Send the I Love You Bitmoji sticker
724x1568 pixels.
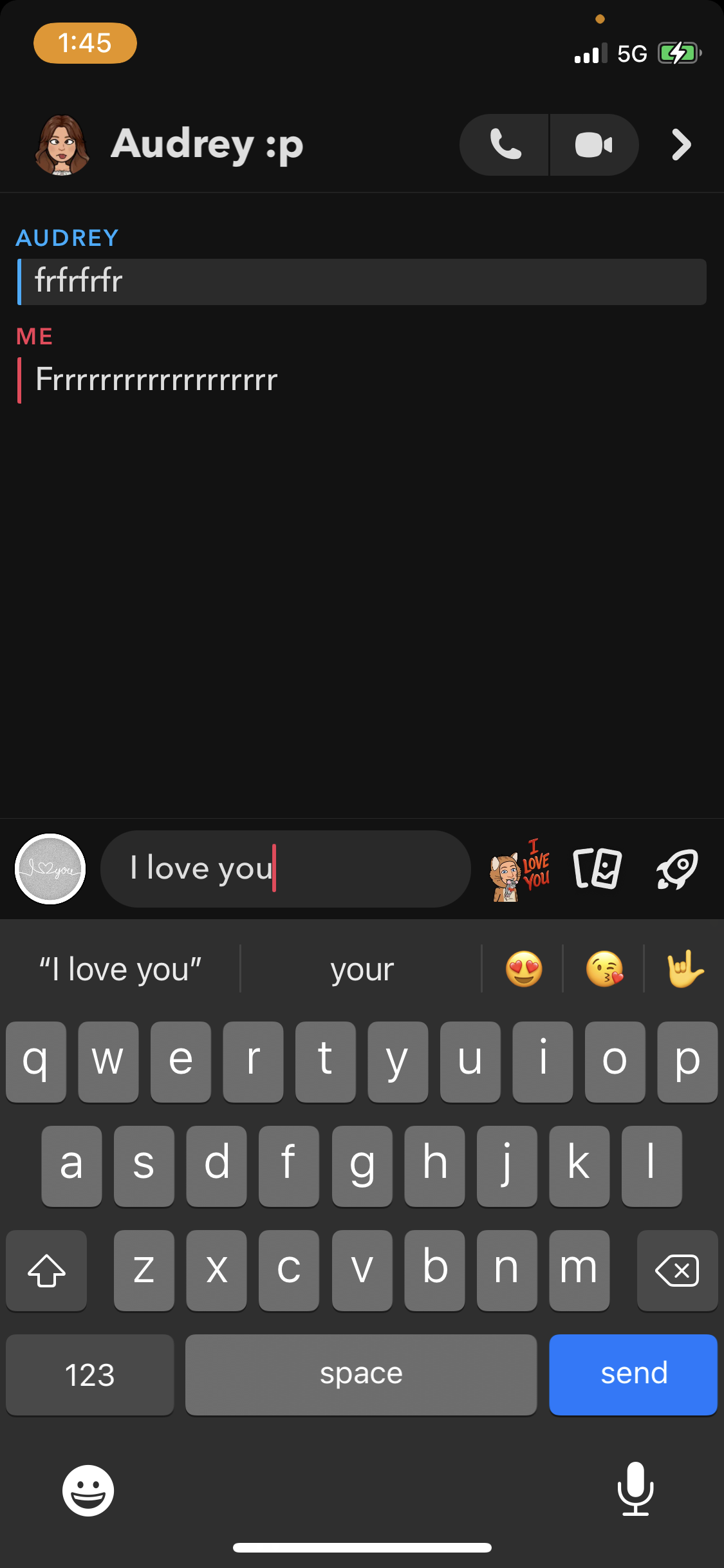click(x=520, y=870)
